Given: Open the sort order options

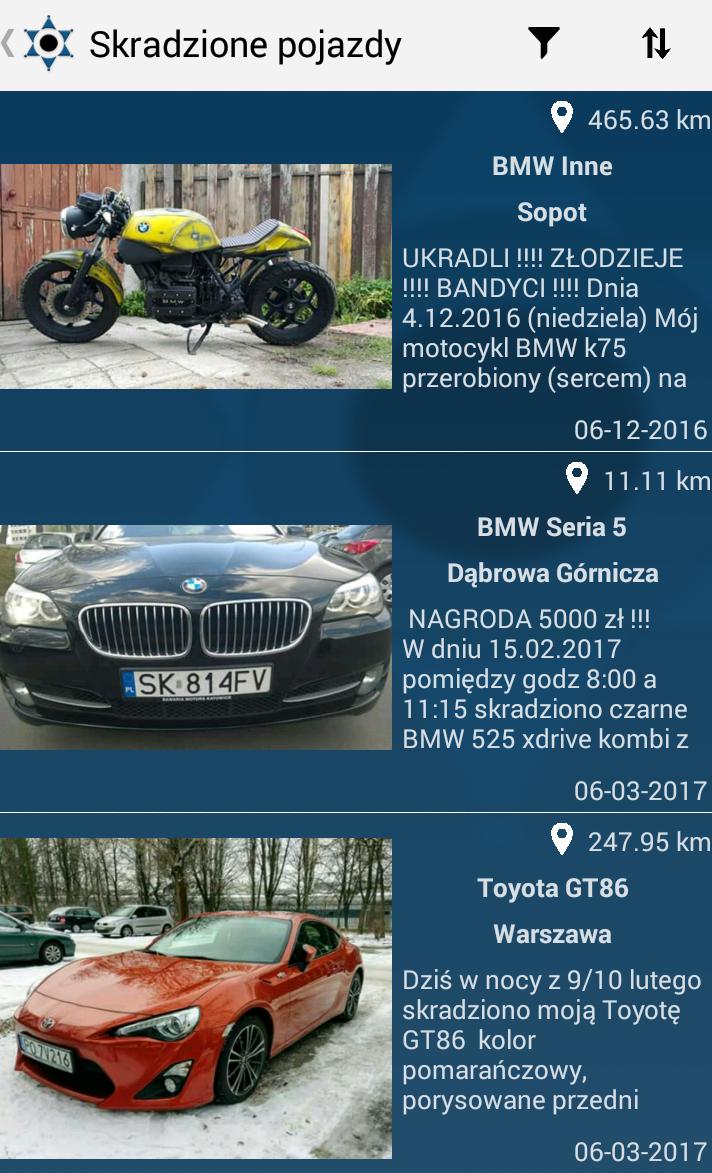Looking at the screenshot, I should (655, 43).
